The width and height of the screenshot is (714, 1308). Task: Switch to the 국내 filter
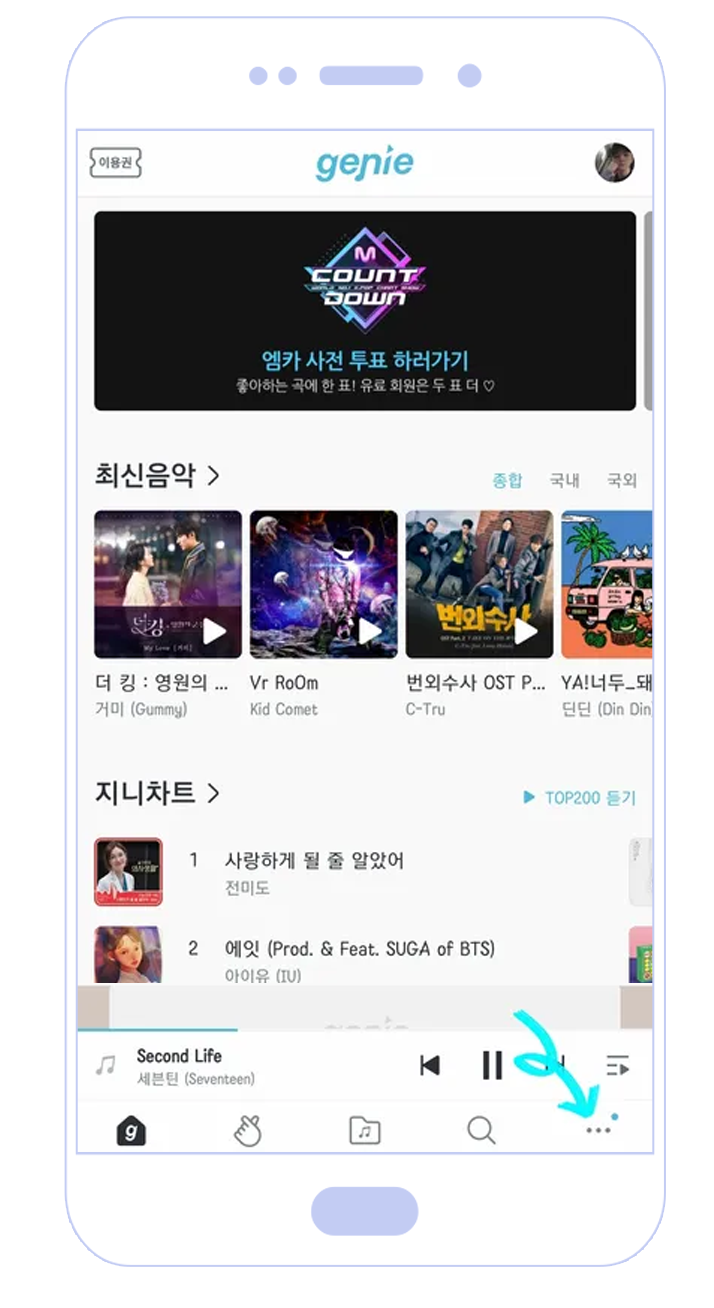(564, 480)
